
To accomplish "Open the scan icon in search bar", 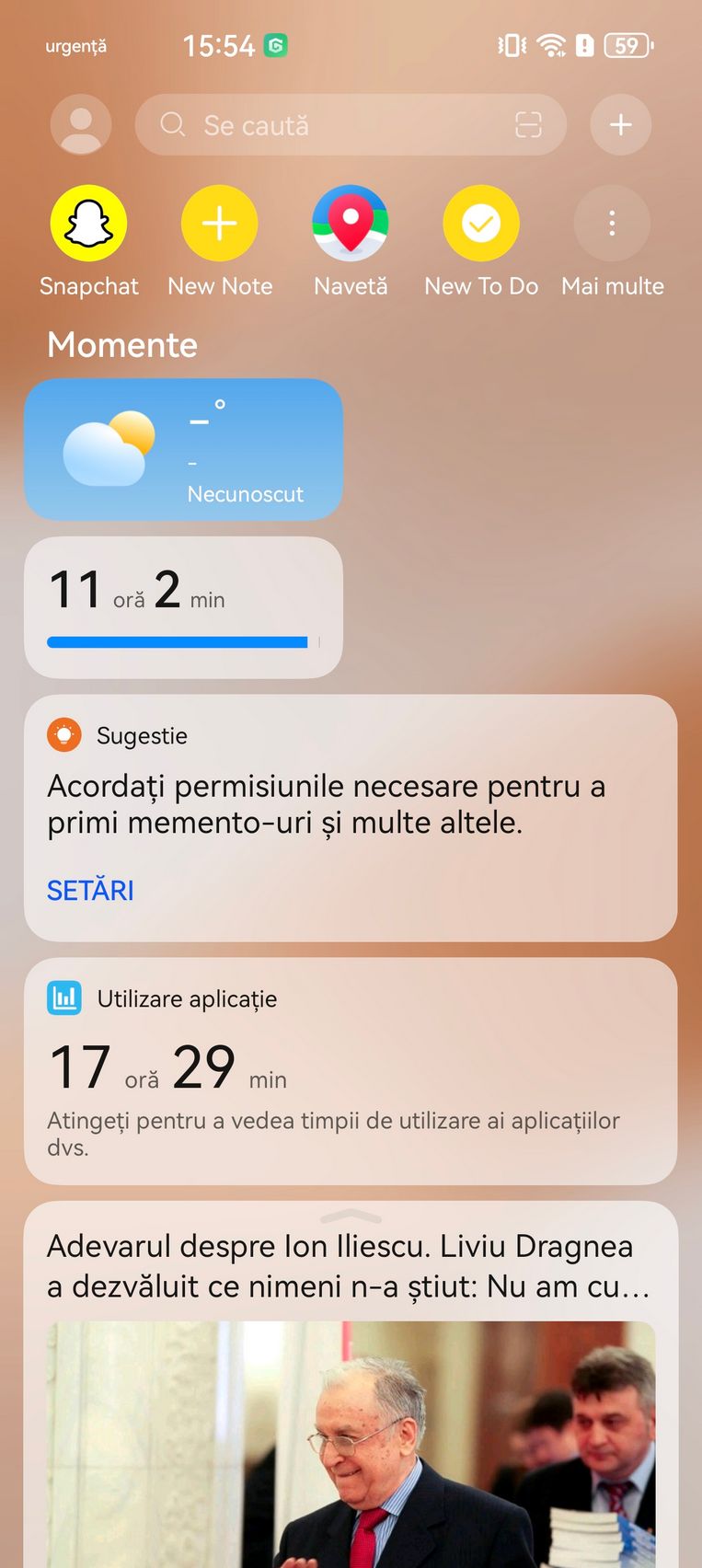I will click(528, 124).
